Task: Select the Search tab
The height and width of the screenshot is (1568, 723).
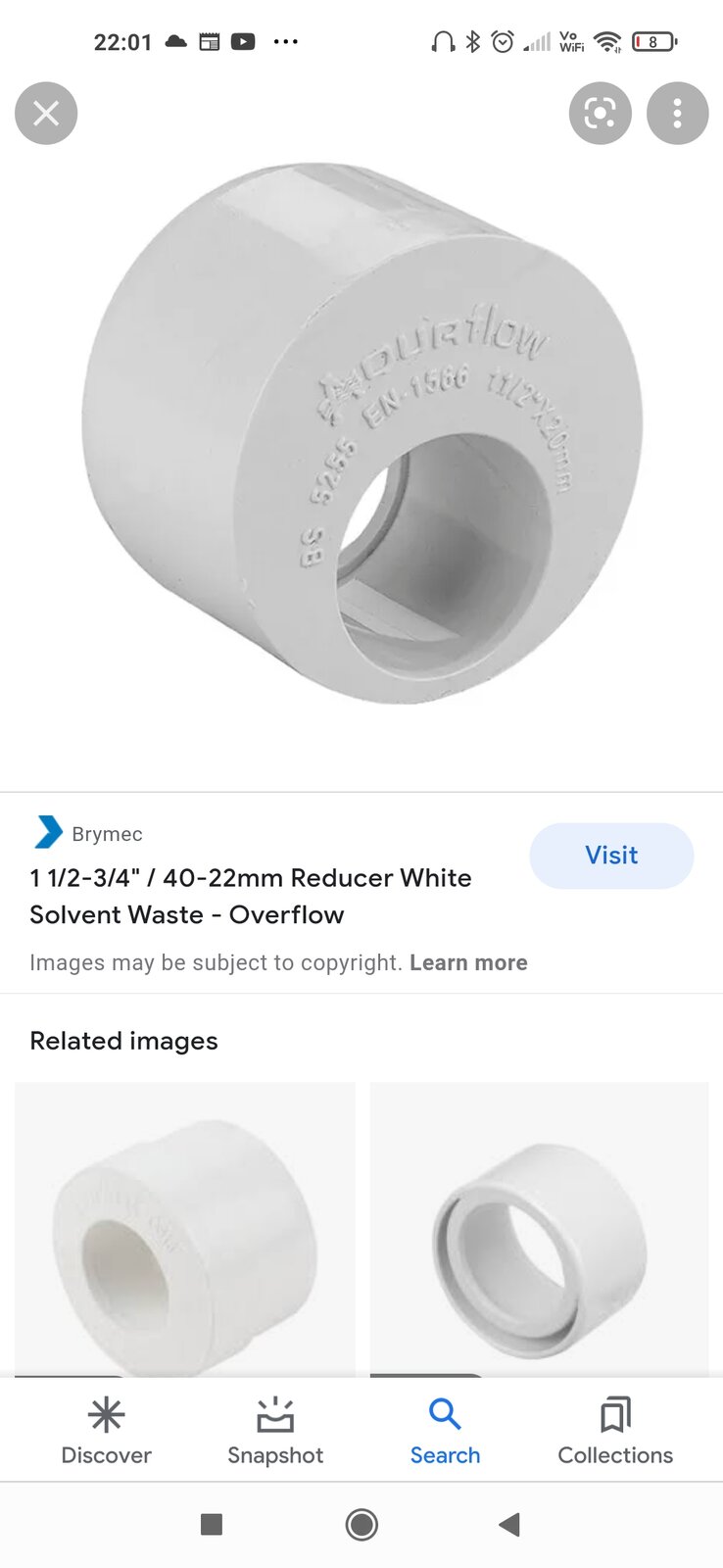Action: pyautogui.click(x=445, y=1431)
